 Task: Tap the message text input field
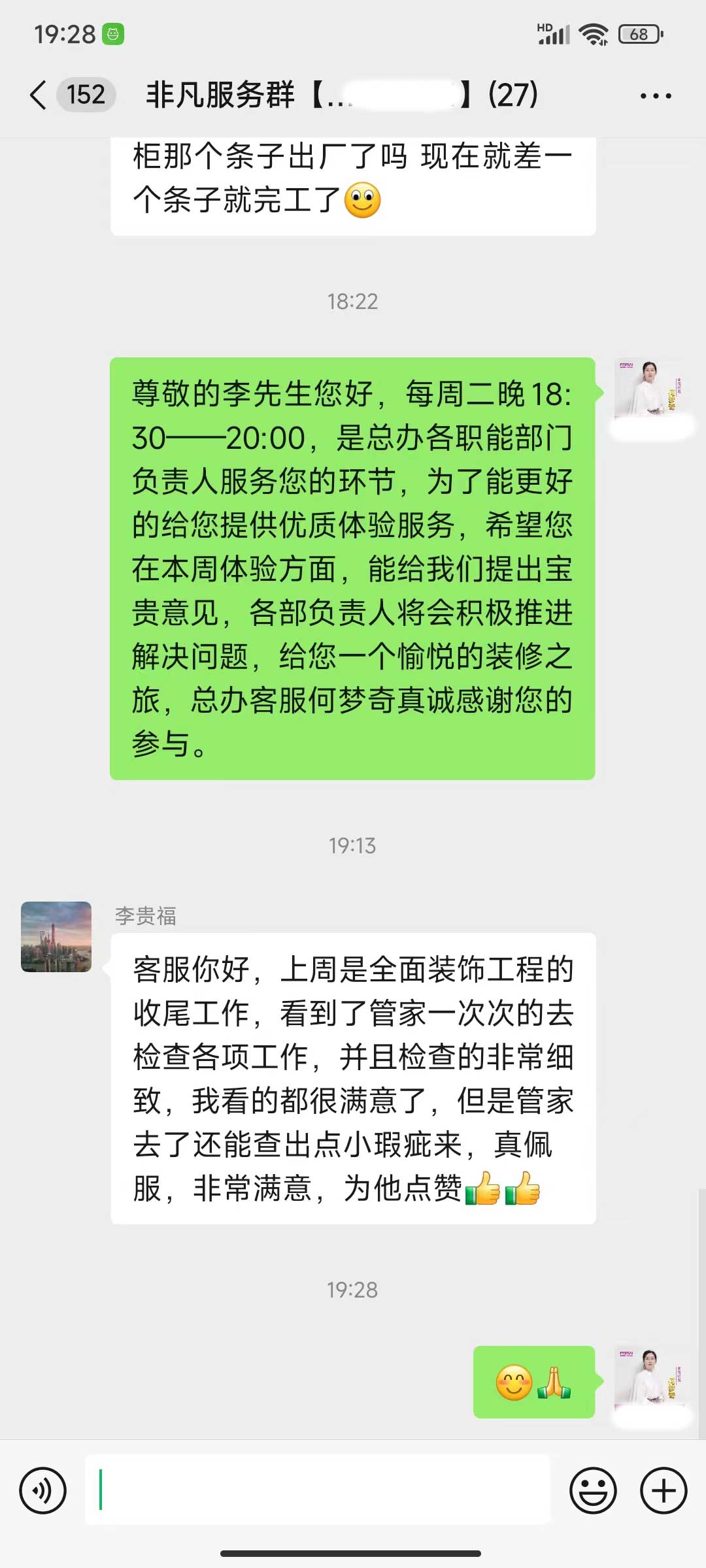point(318,1490)
